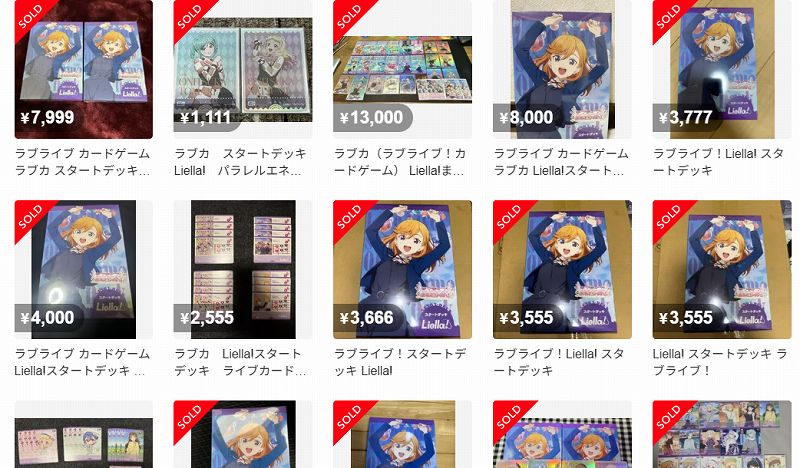800x468 pixels.
Task: Open the ¥8,000 Liella! start deck listing
Action: point(562,69)
